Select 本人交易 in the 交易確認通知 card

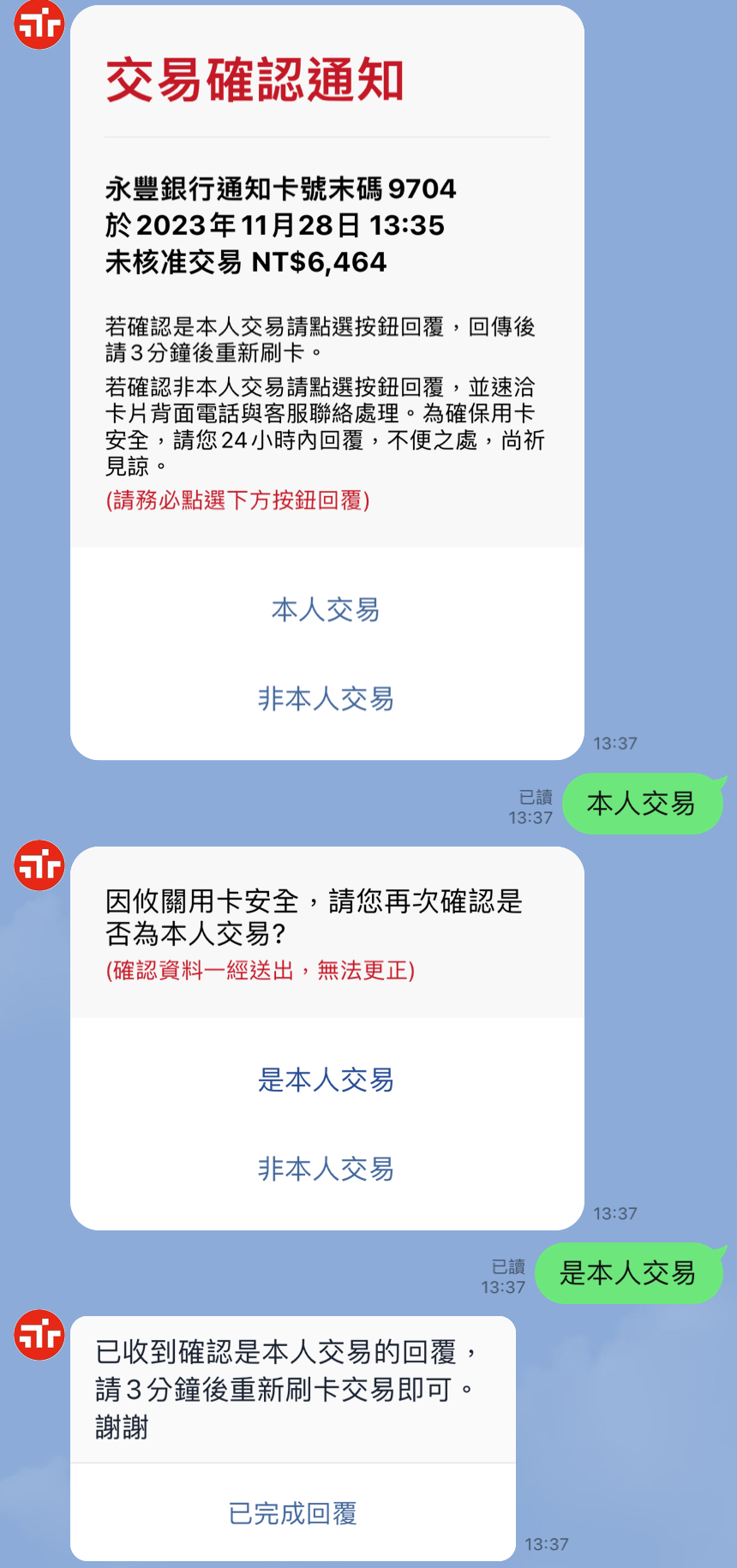(326, 610)
